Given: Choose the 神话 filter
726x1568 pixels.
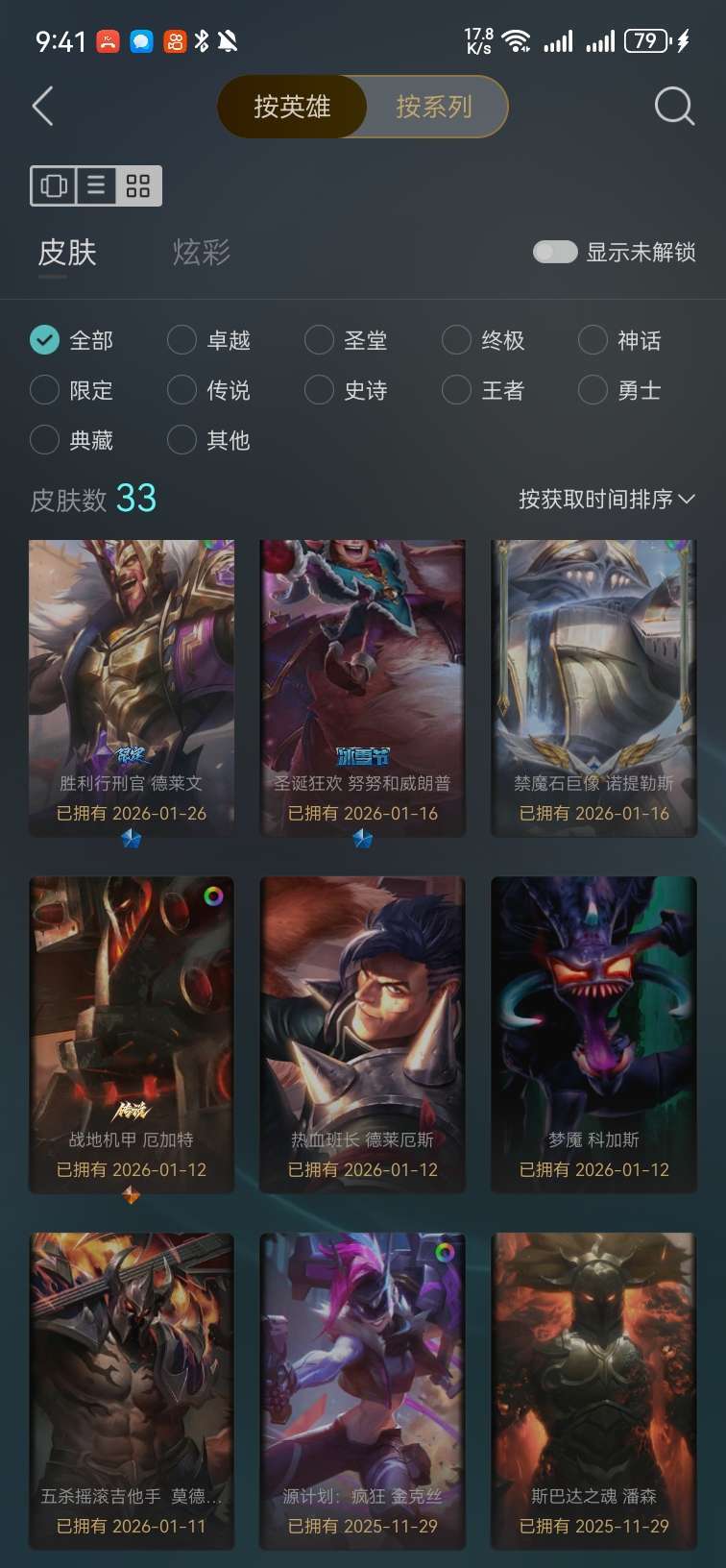Looking at the screenshot, I should (x=620, y=340).
